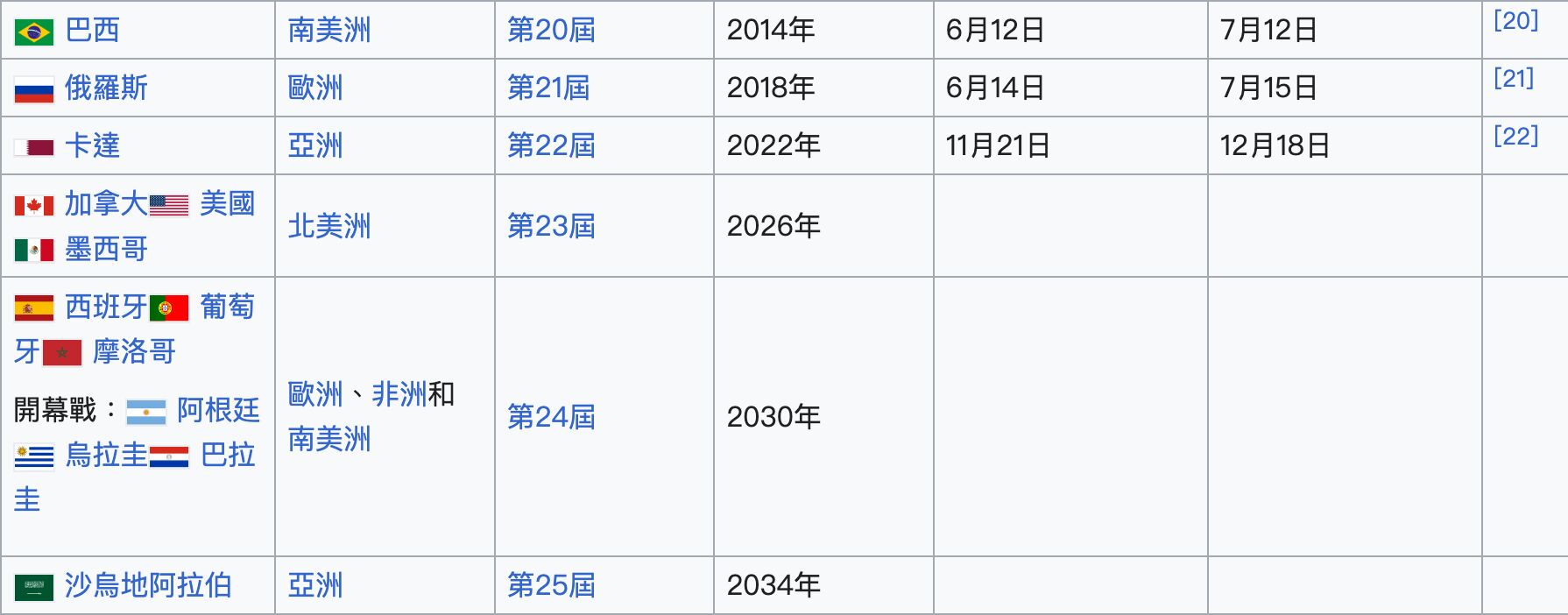
Task: View the 第23屆 tournament page
Action: tap(551, 227)
